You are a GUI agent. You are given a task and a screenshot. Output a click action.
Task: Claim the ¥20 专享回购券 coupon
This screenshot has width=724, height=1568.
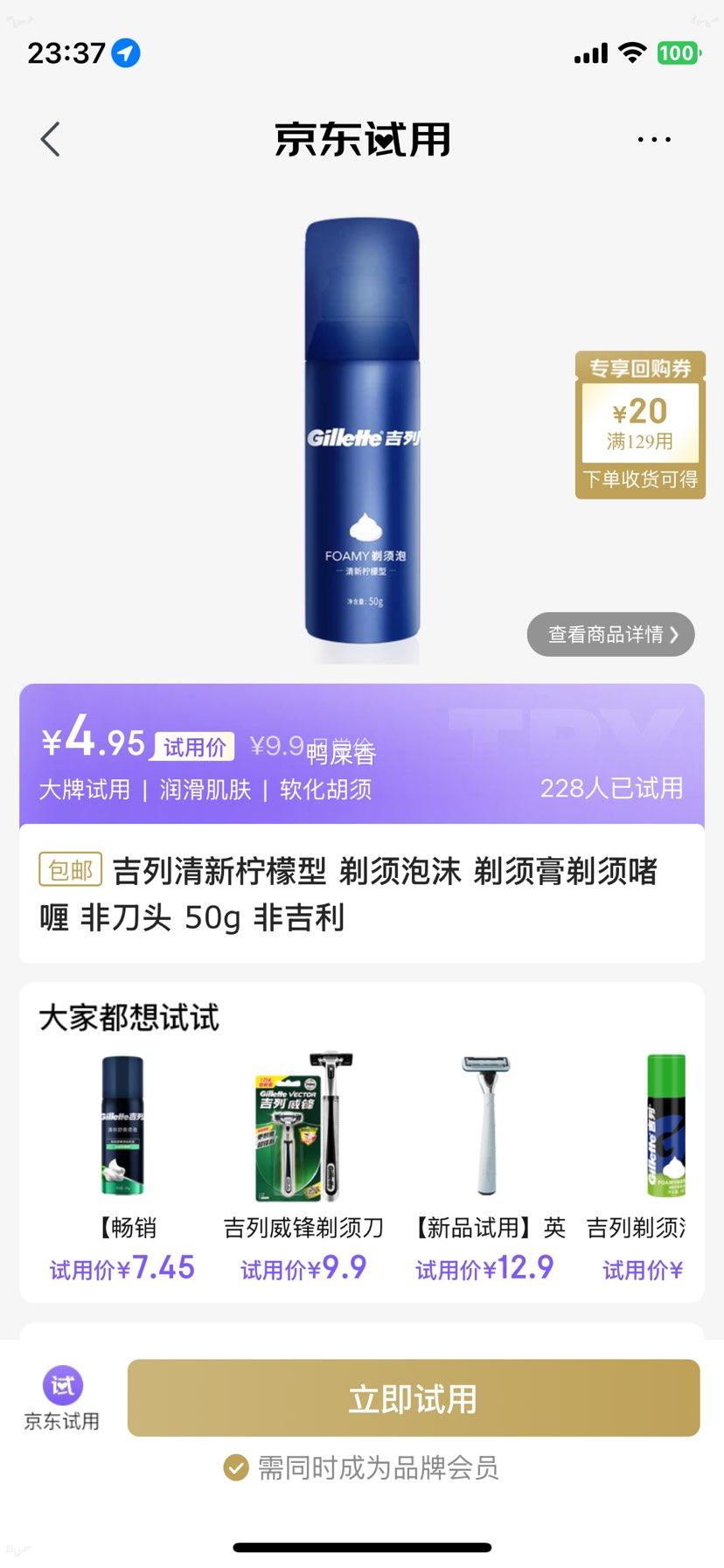click(640, 426)
